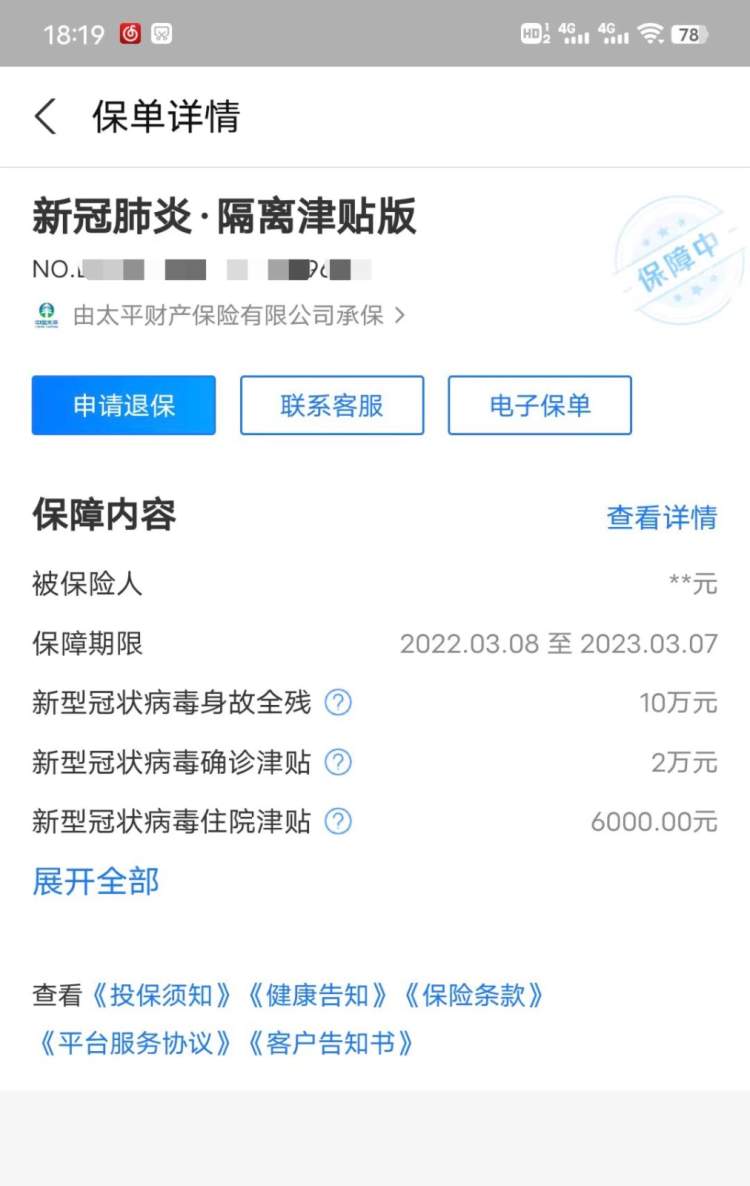750x1186 pixels.
Task: Go back from the 保单详情 page
Action: click(45, 117)
